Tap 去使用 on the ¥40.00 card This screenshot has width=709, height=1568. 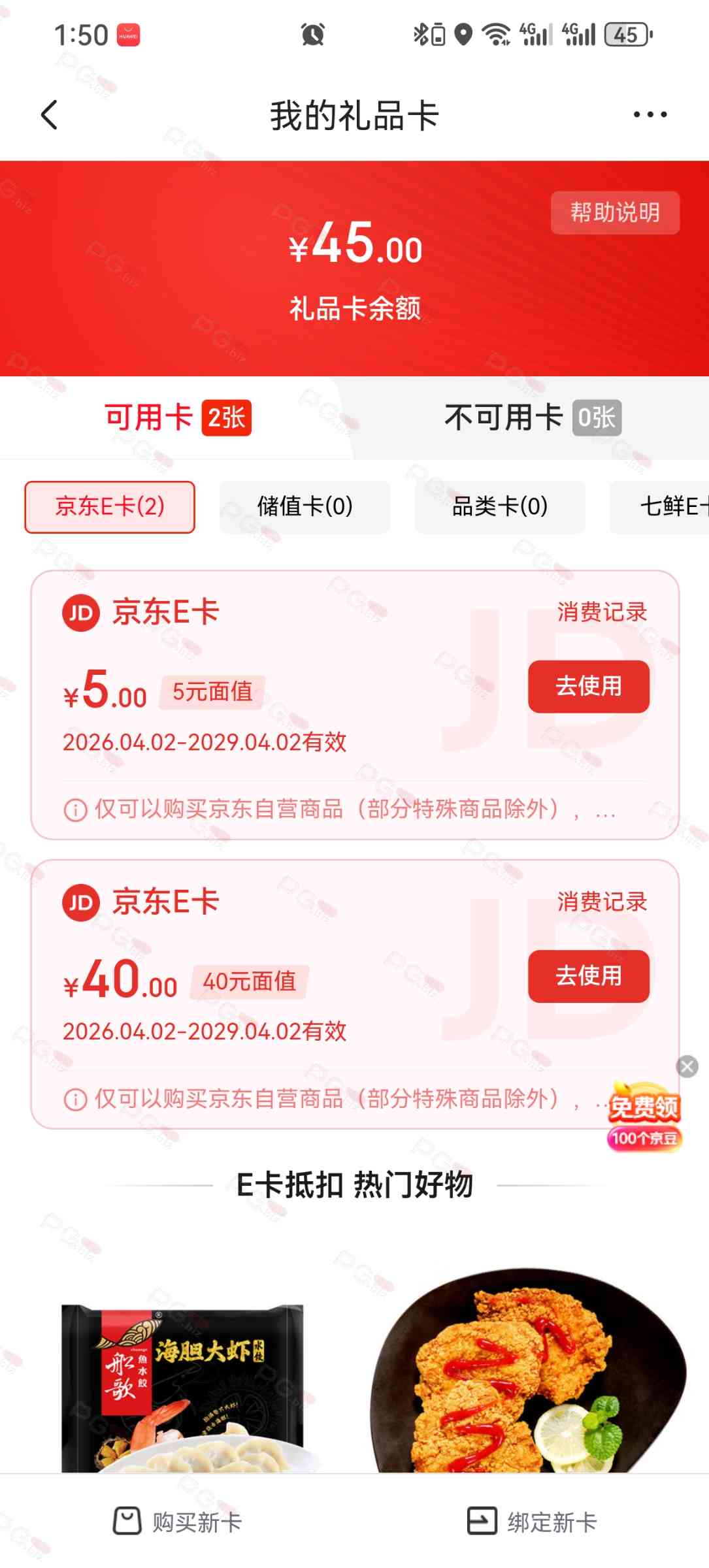588,976
